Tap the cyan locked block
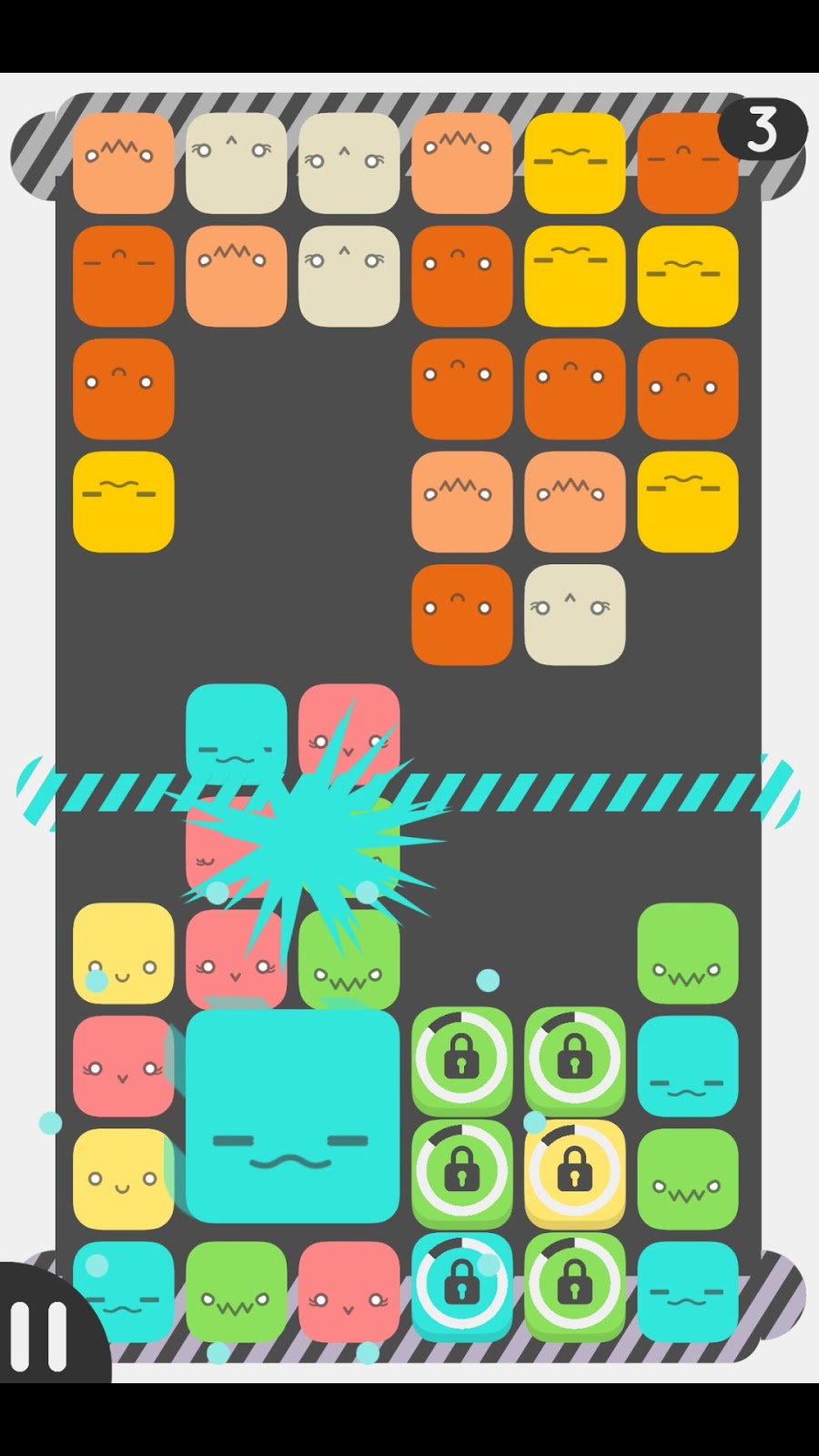 461,1285
